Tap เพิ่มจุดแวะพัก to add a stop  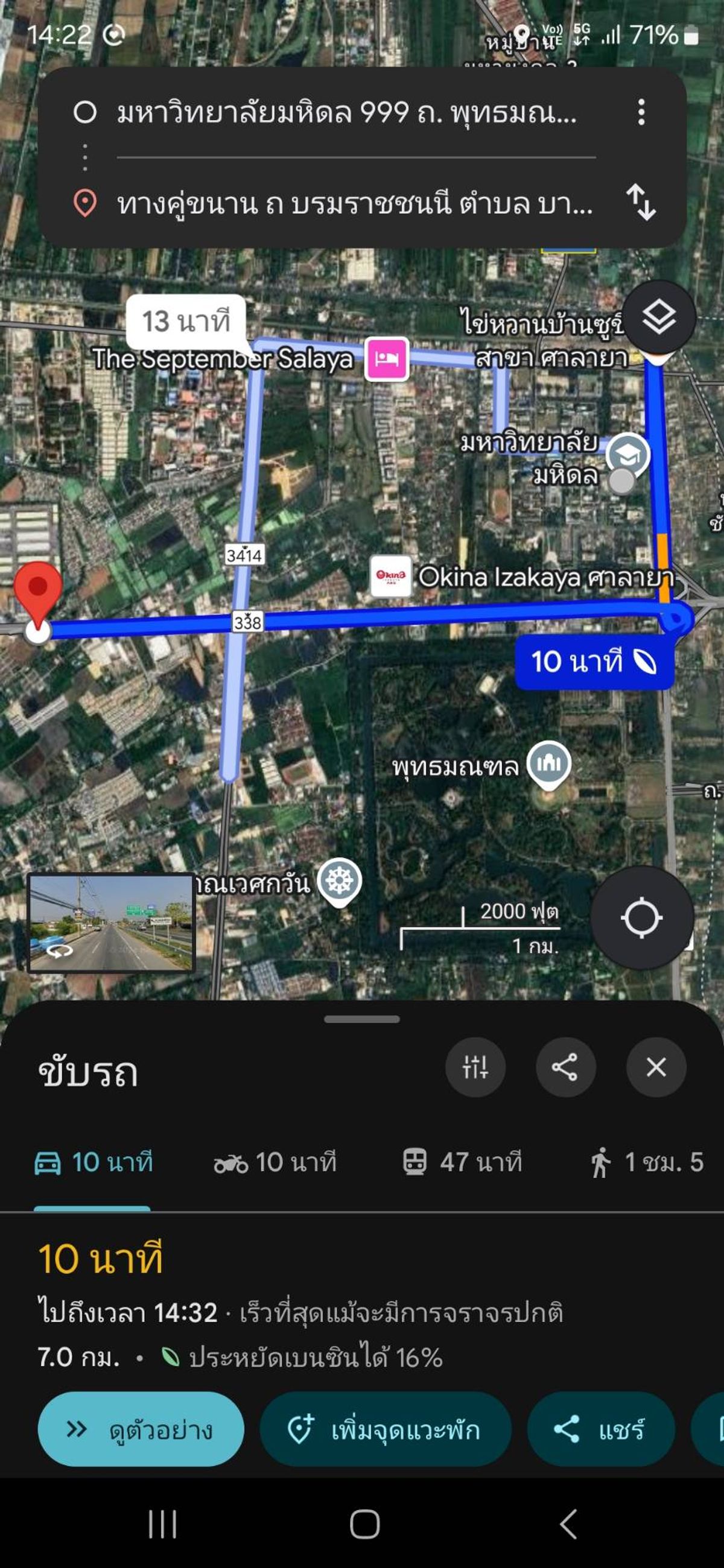(x=386, y=1433)
